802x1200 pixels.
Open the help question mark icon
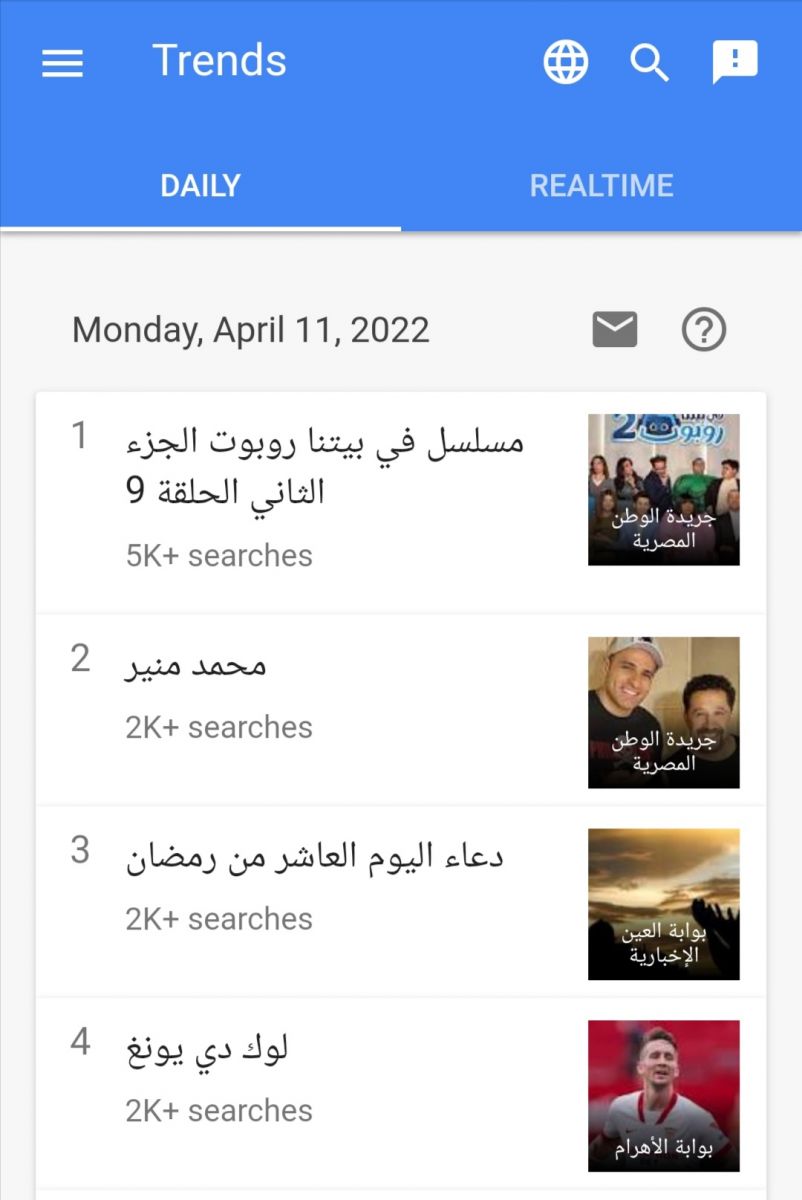[x=703, y=329]
